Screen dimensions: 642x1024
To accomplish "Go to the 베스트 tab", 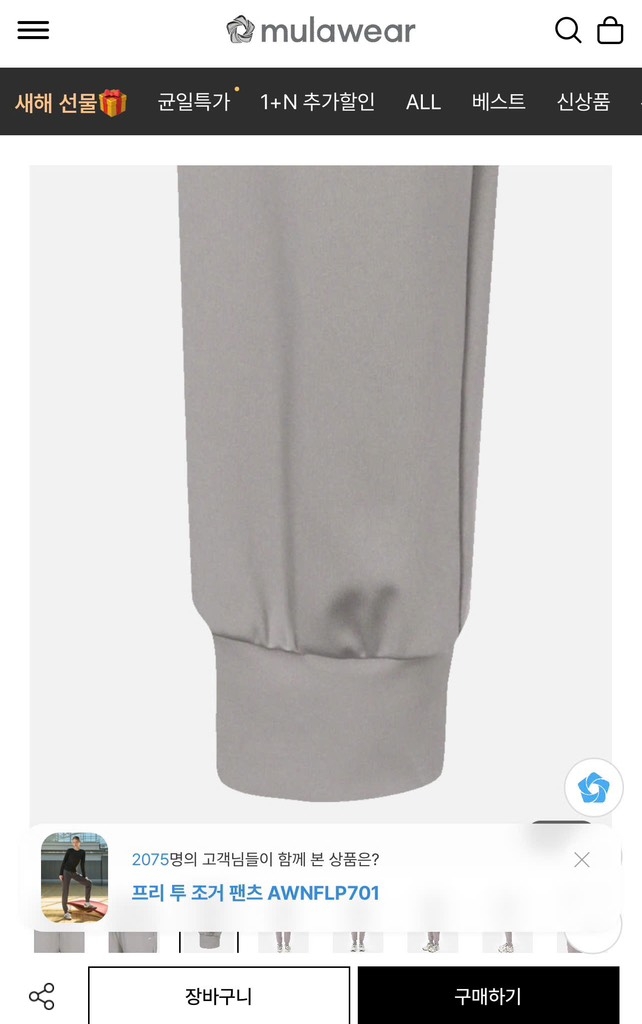I will click(x=498, y=102).
